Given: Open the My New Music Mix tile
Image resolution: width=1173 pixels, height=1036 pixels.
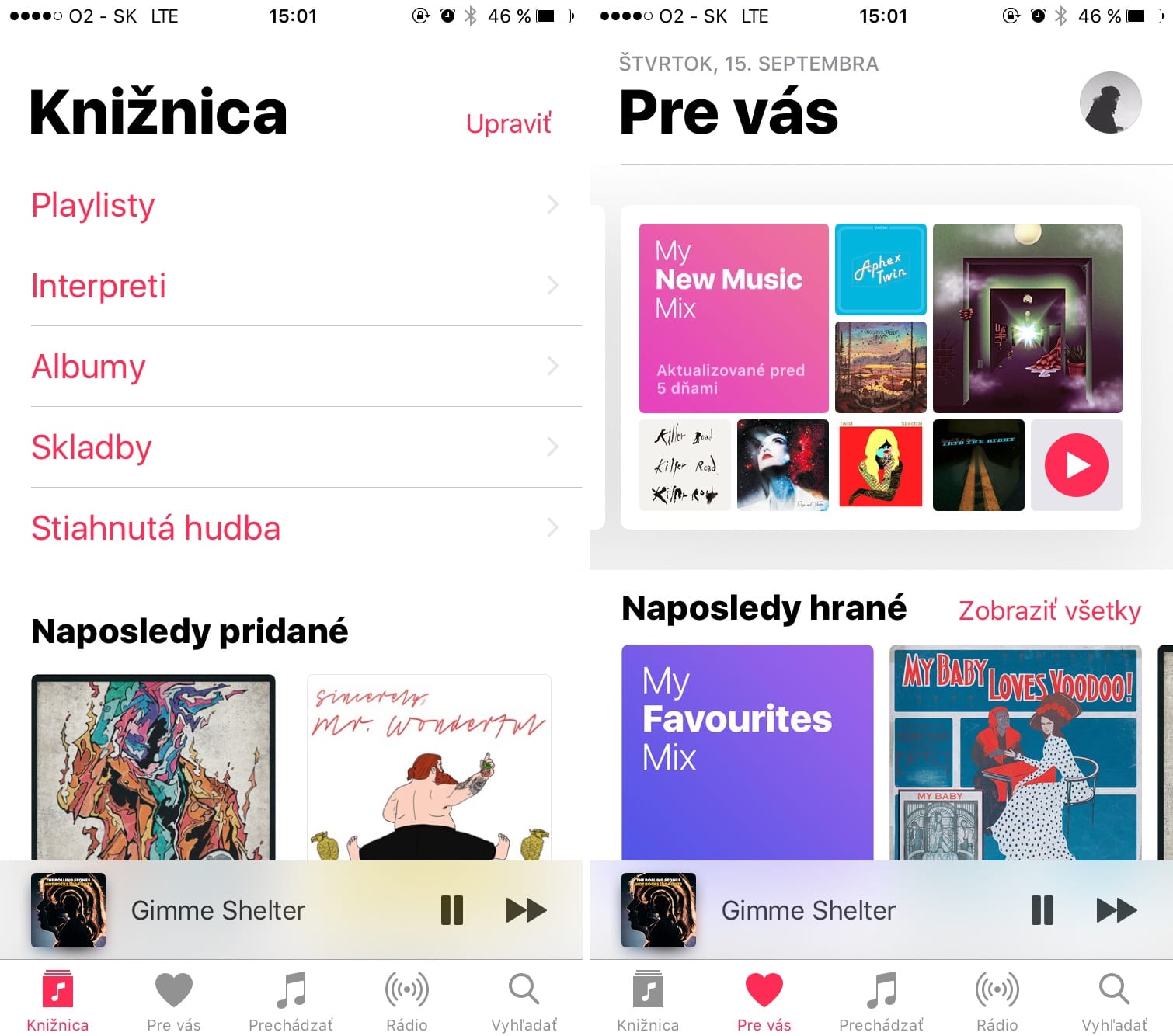Looking at the screenshot, I should coord(733,318).
